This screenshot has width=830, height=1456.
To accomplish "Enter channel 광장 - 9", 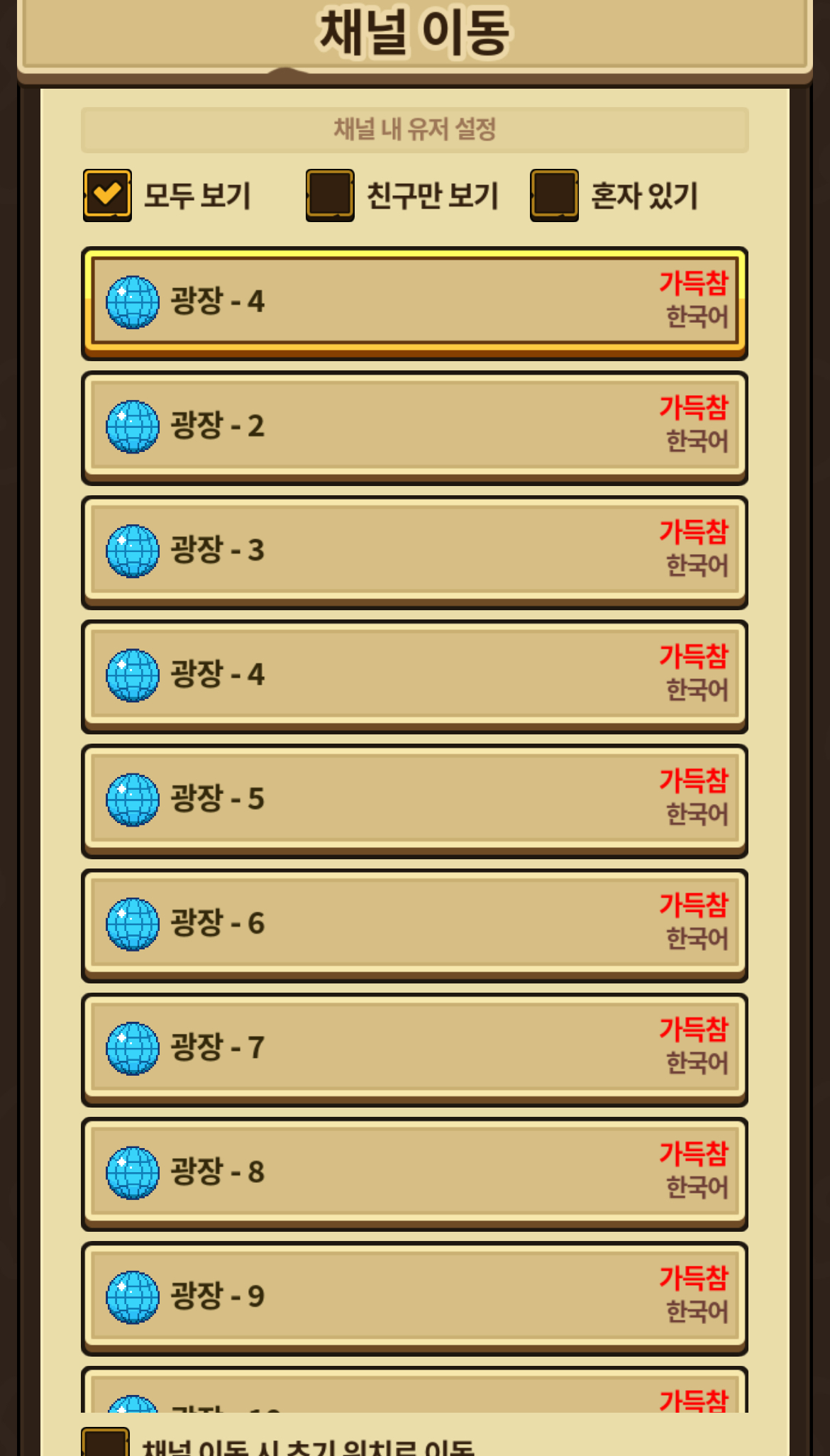I will pyautogui.click(x=415, y=1297).
